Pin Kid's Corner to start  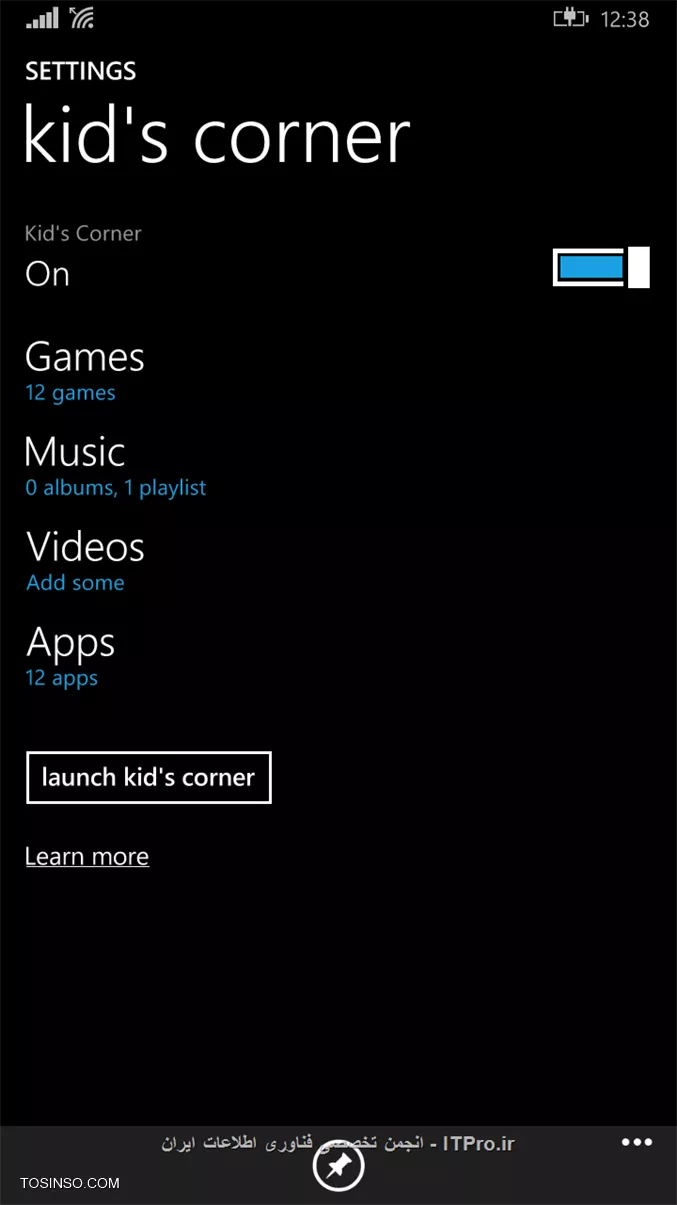(x=338, y=1166)
